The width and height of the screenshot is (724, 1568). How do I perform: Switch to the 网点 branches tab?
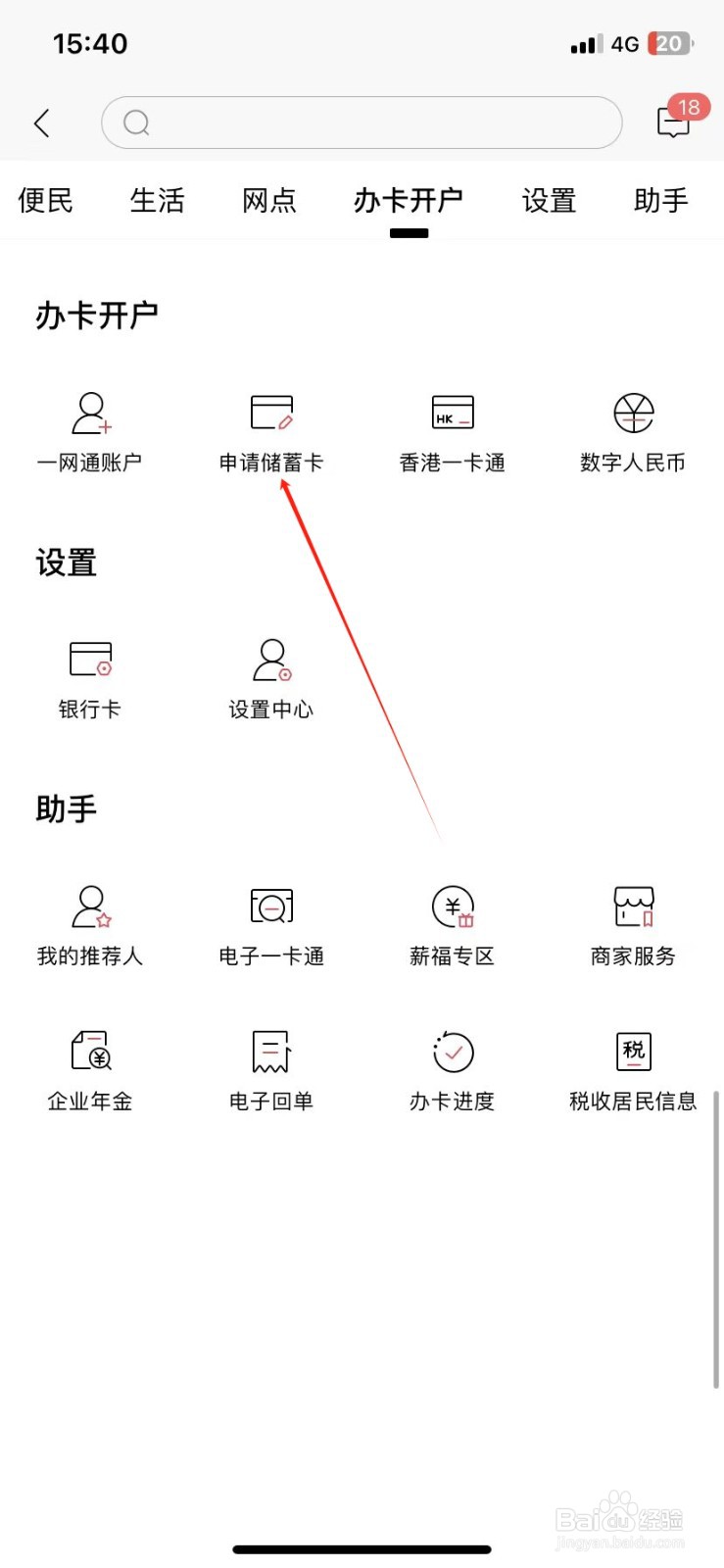[x=268, y=201]
